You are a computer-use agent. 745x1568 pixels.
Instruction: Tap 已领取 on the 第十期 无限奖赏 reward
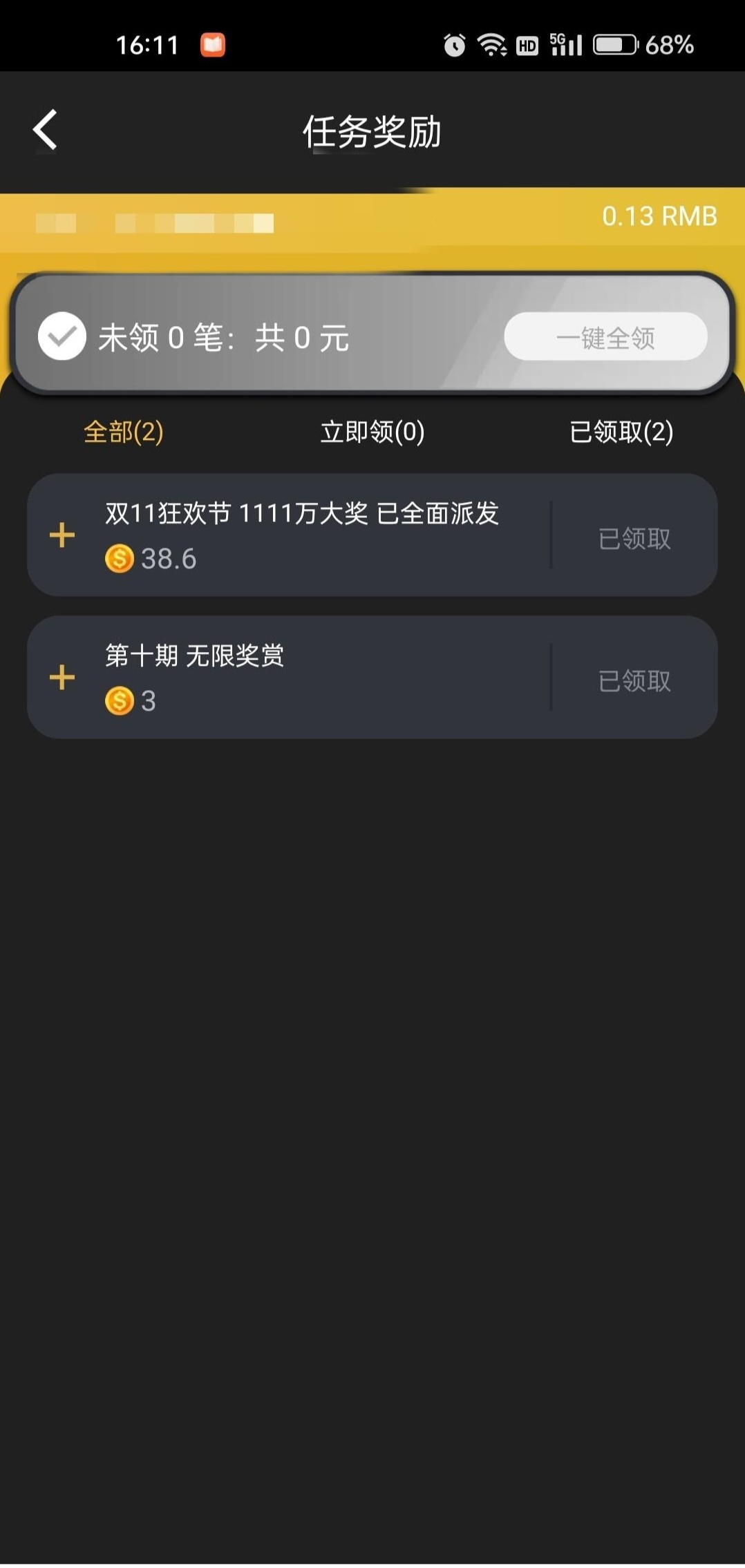click(634, 680)
